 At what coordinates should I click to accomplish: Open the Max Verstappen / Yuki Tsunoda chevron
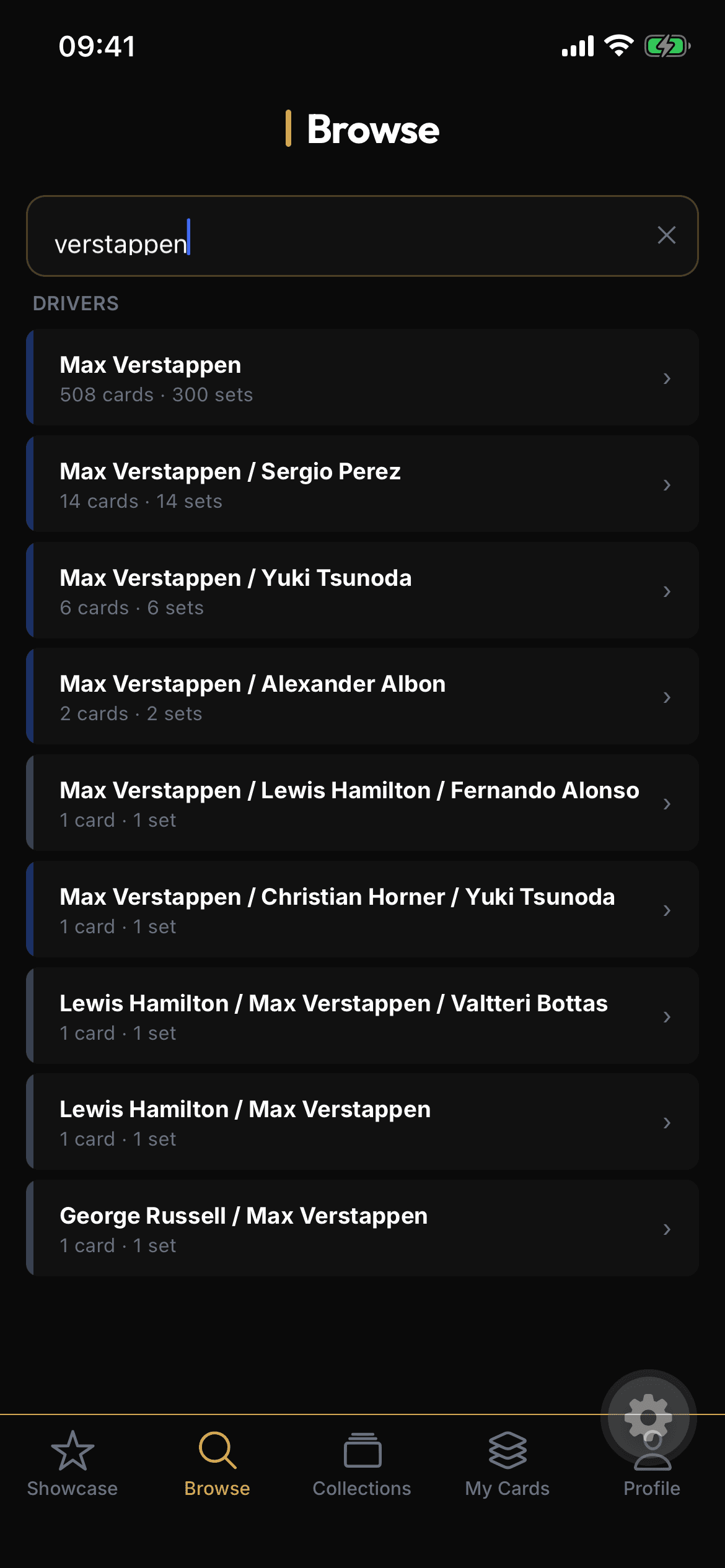pyautogui.click(x=667, y=591)
